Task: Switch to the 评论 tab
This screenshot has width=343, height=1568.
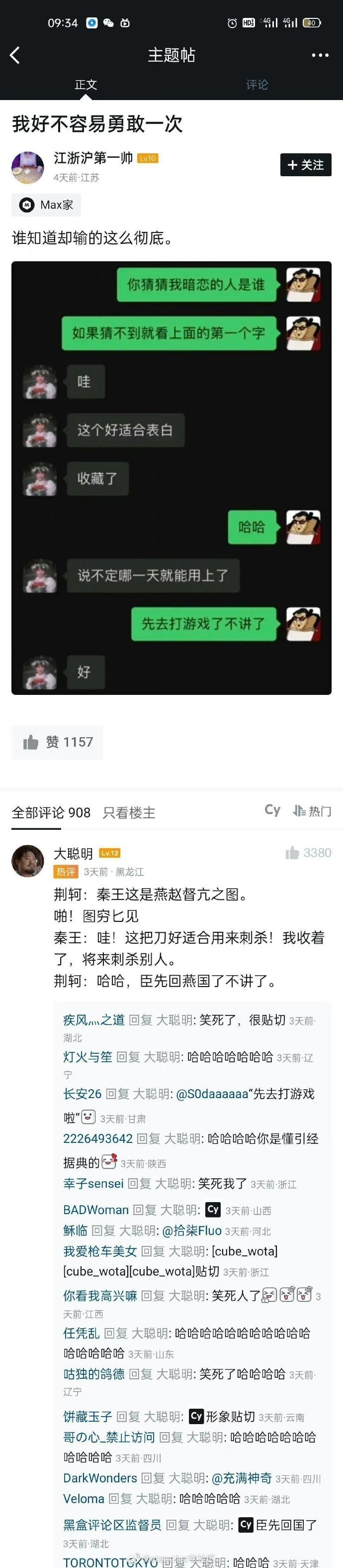Action: [x=257, y=85]
